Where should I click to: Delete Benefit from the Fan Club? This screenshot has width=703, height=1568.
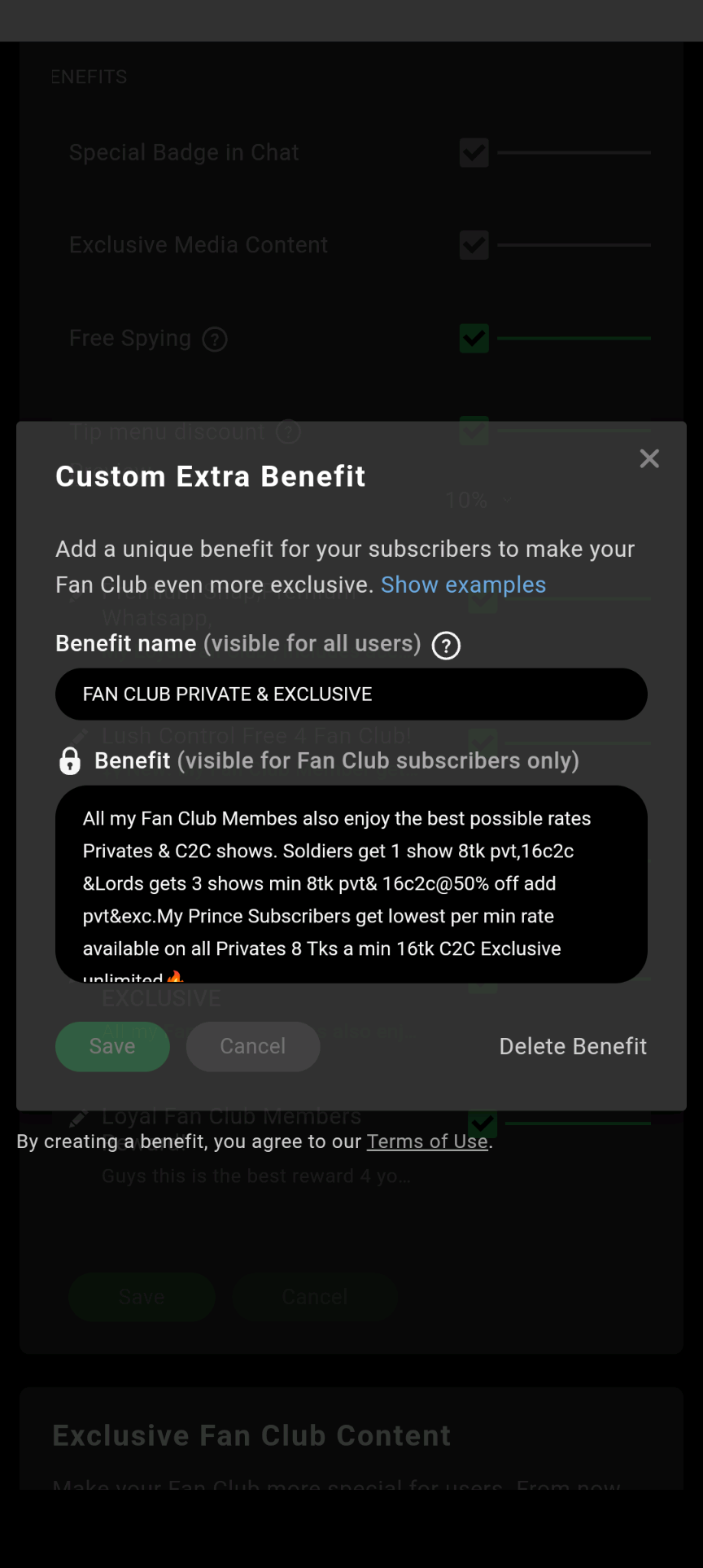coord(573,1046)
